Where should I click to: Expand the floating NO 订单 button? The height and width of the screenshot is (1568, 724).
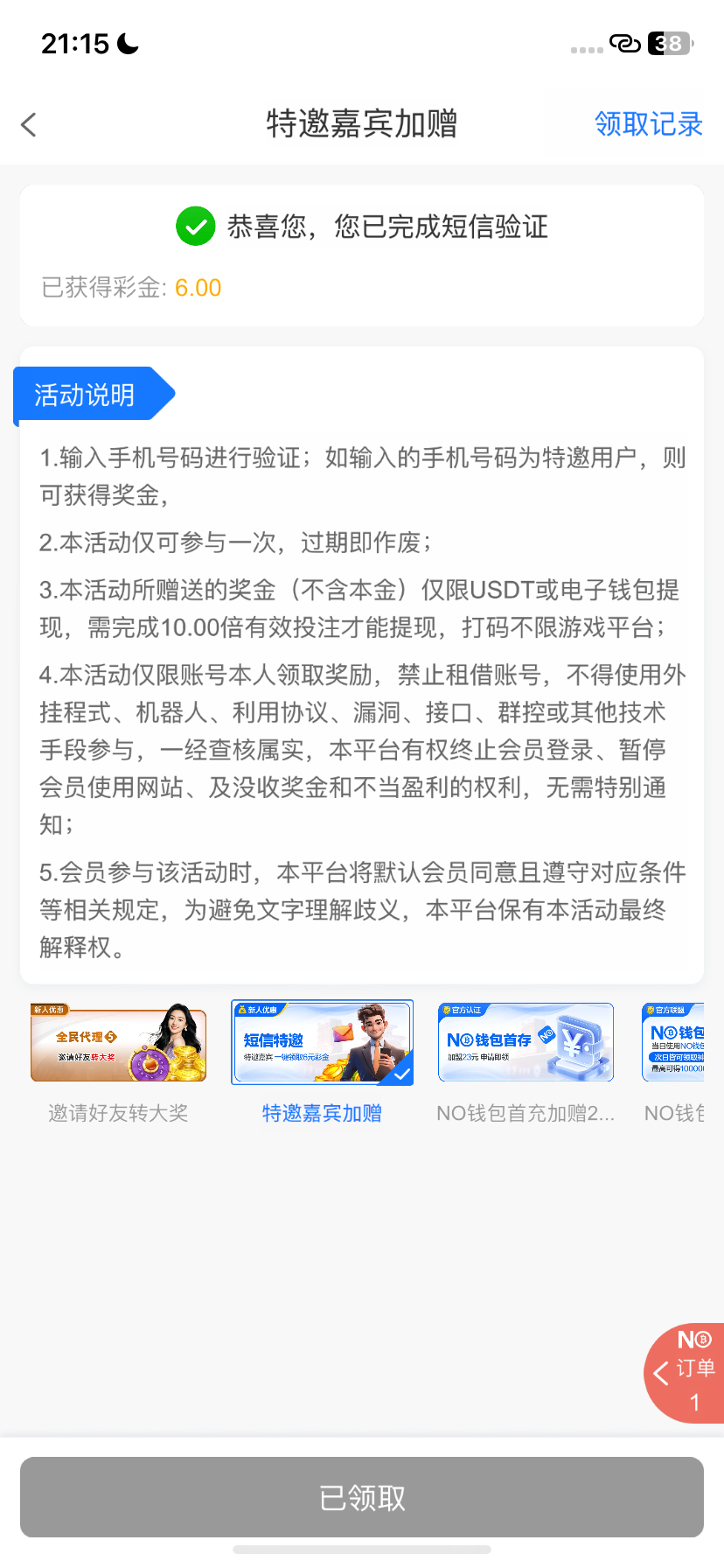[686, 1372]
